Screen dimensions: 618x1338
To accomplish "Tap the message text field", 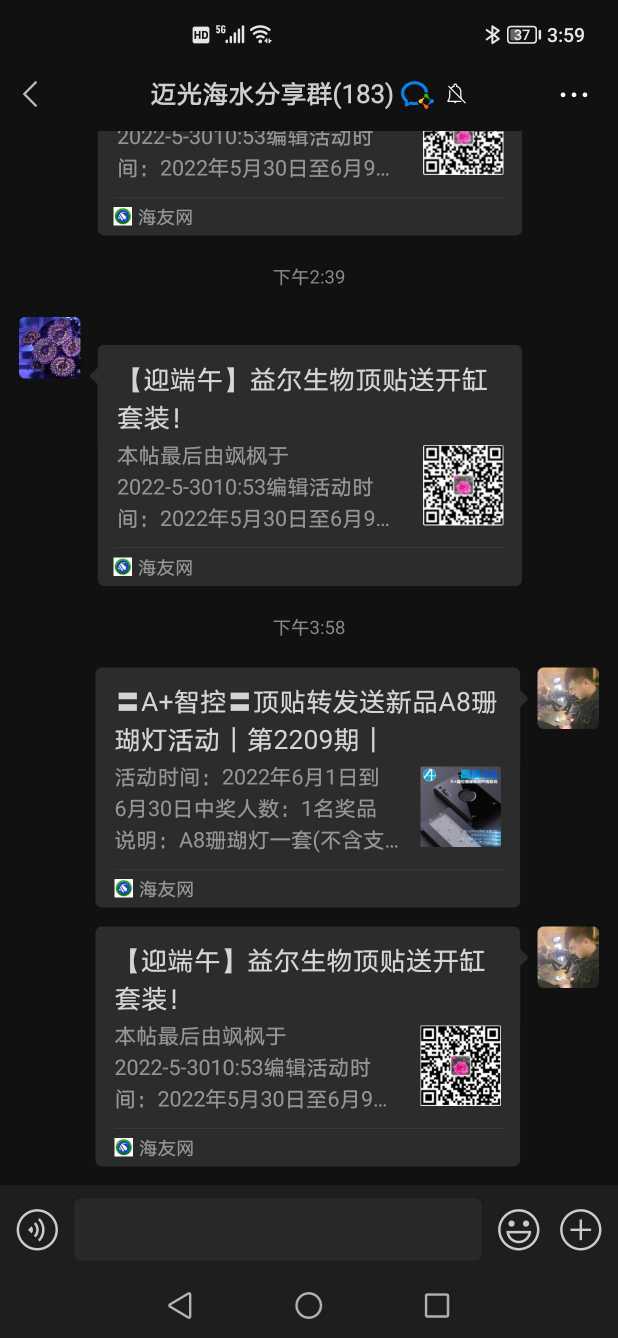I will [x=277, y=1229].
